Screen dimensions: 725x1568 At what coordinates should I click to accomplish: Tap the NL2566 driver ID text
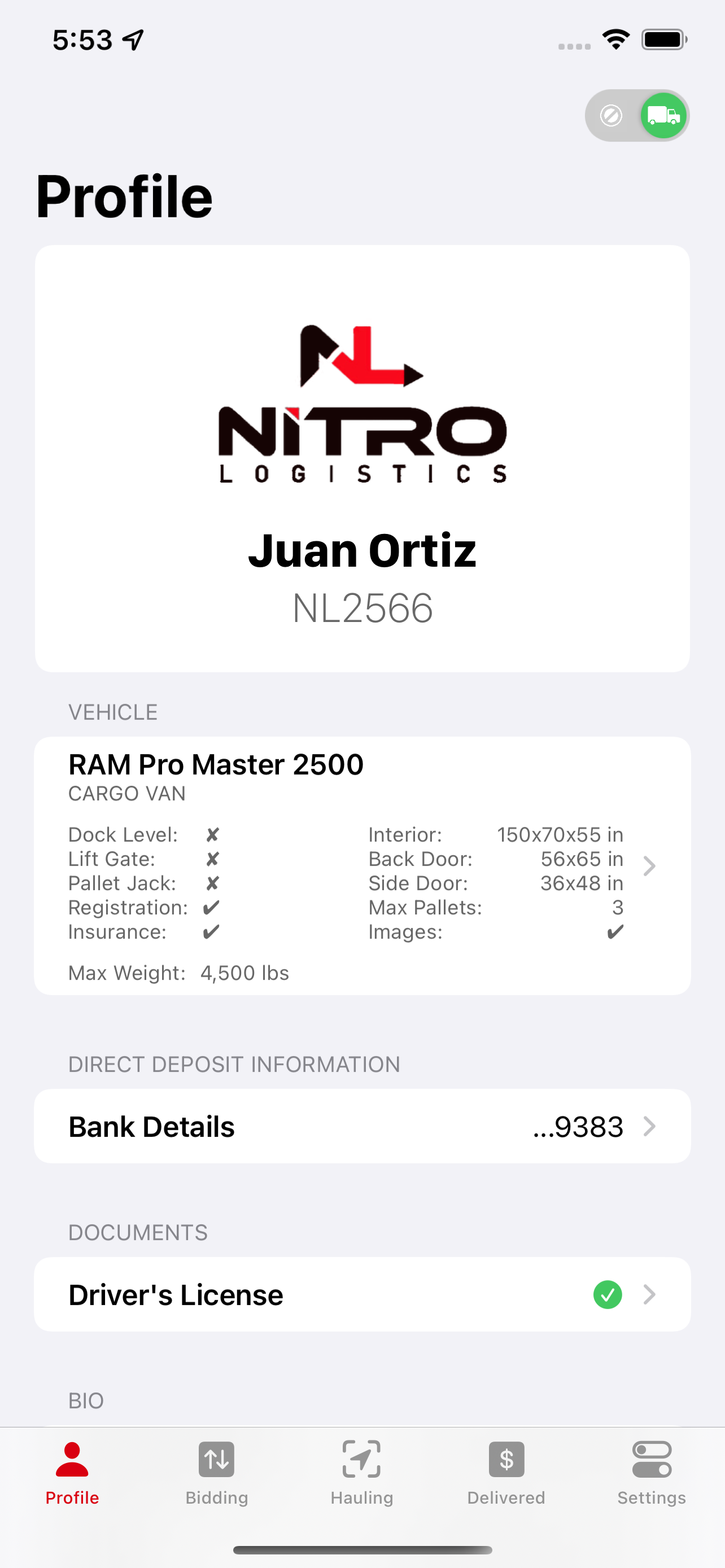pos(361,607)
